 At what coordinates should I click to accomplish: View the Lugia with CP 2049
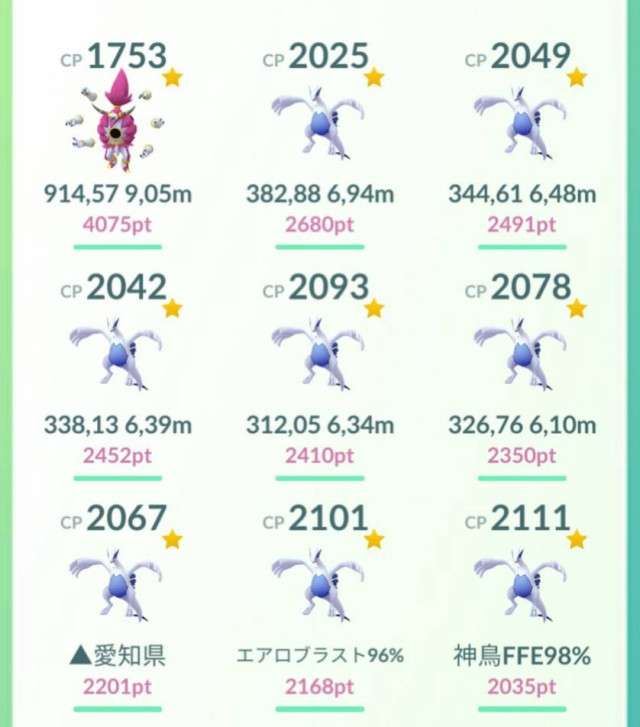click(521, 125)
